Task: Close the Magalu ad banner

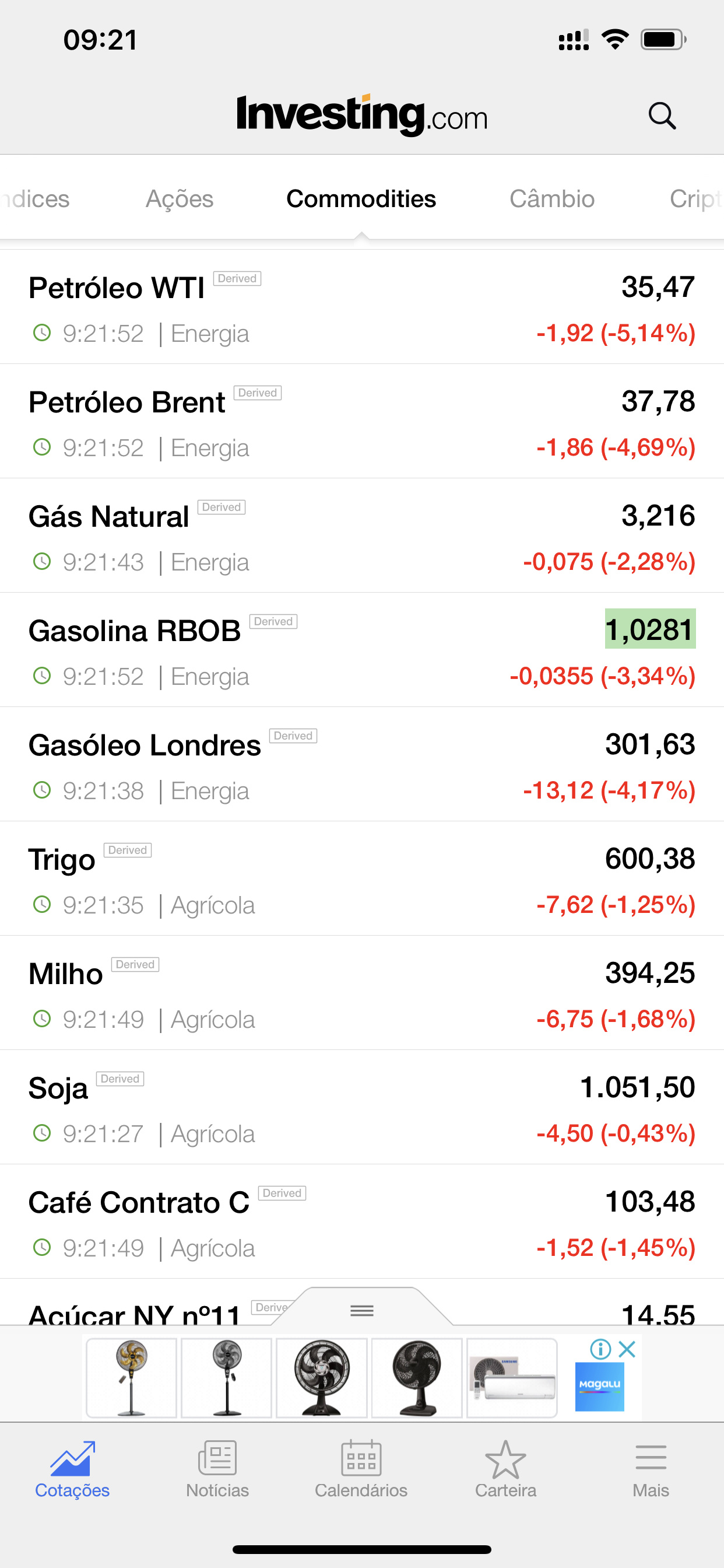Action: click(x=627, y=1349)
